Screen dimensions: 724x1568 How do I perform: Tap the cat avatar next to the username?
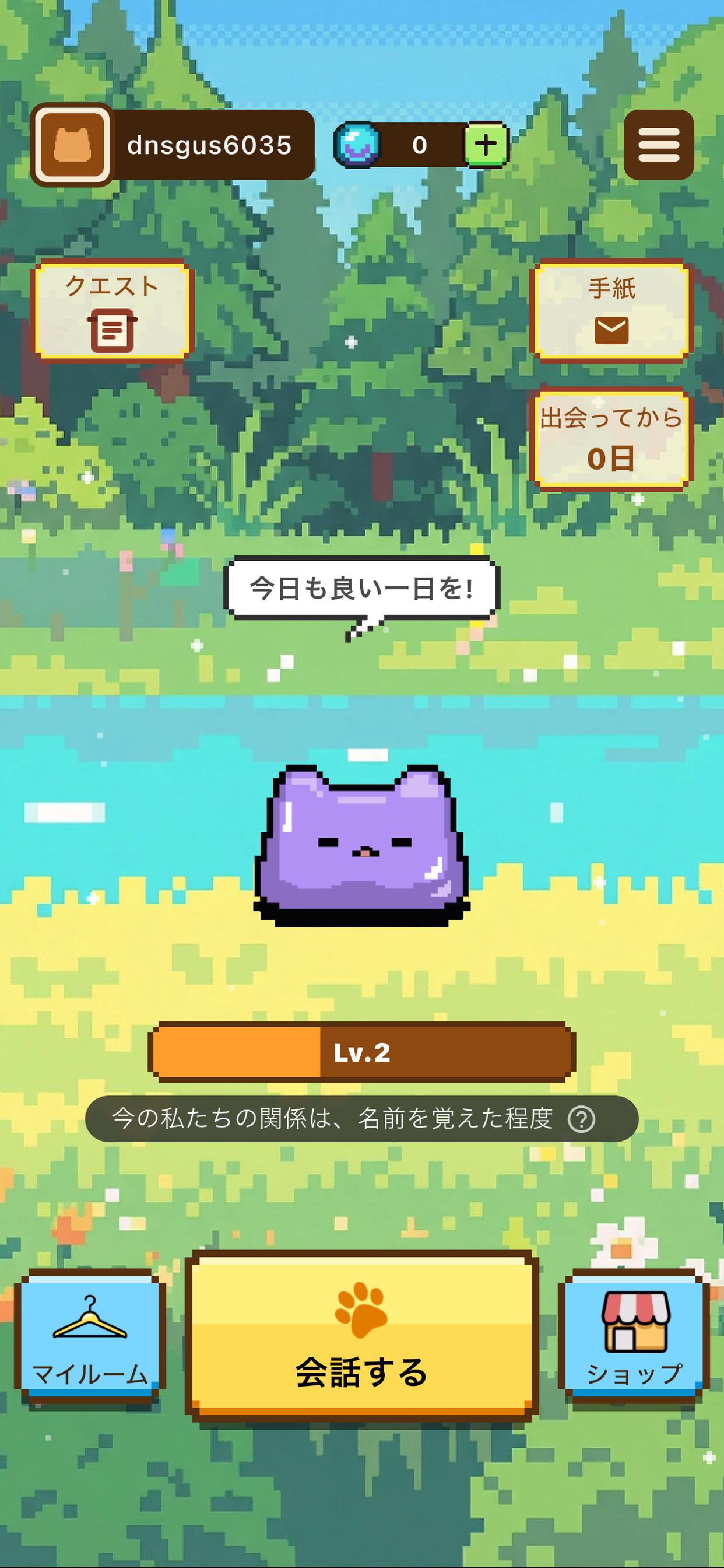click(x=72, y=145)
